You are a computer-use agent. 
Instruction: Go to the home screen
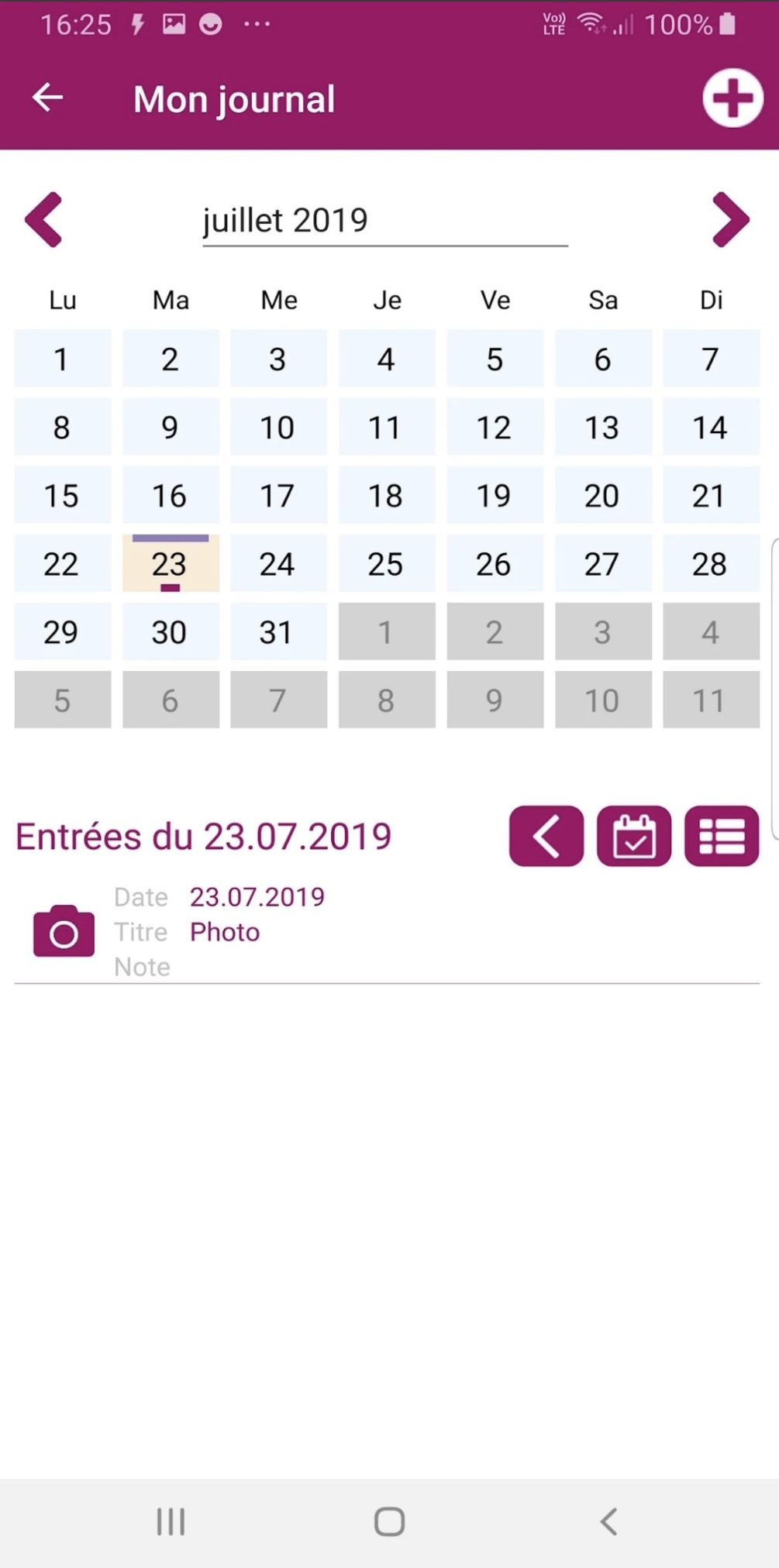click(389, 1522)
